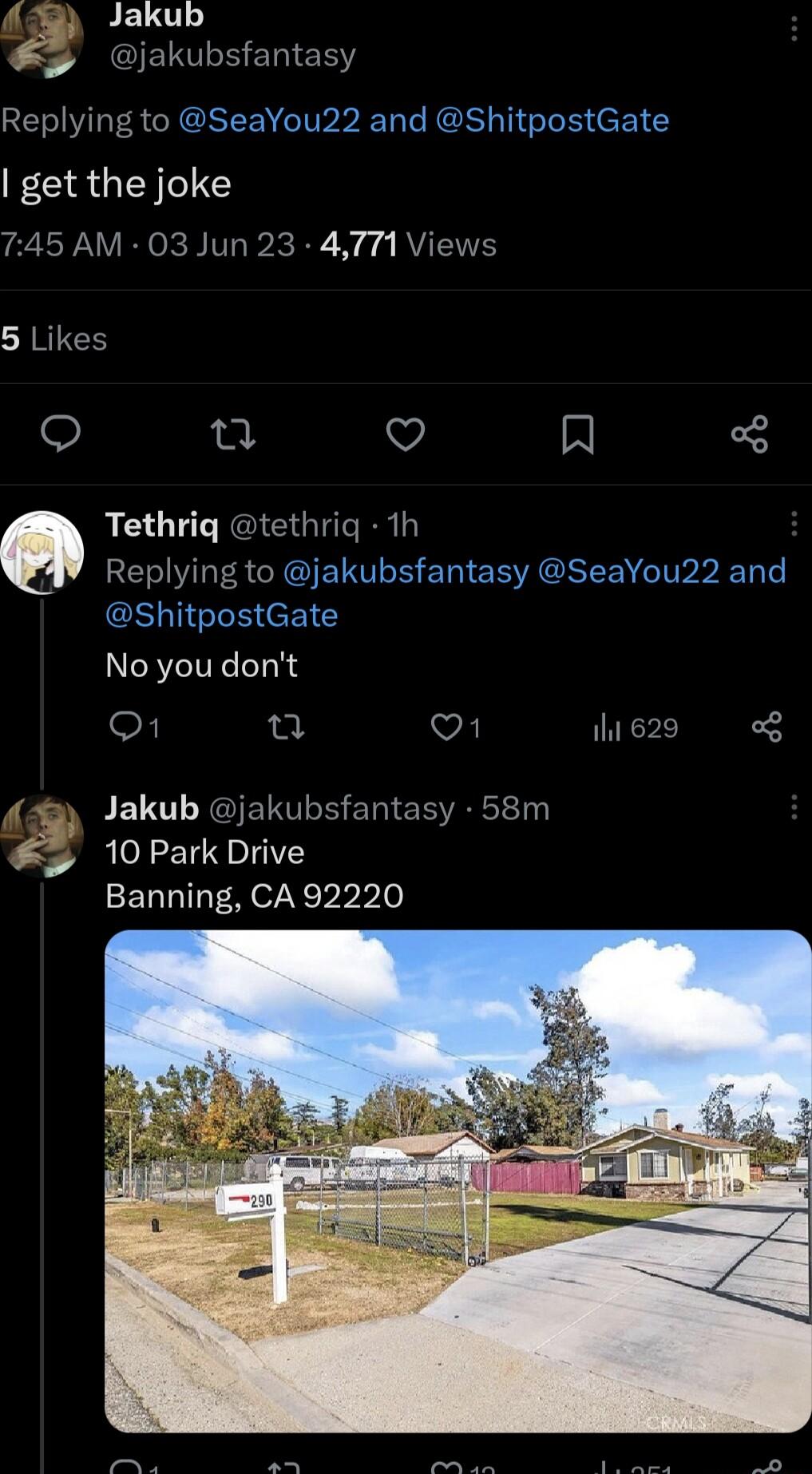812x1474 pixels.
Task: Open the @SeaYou22 profile link
Action: click(268, 120)
